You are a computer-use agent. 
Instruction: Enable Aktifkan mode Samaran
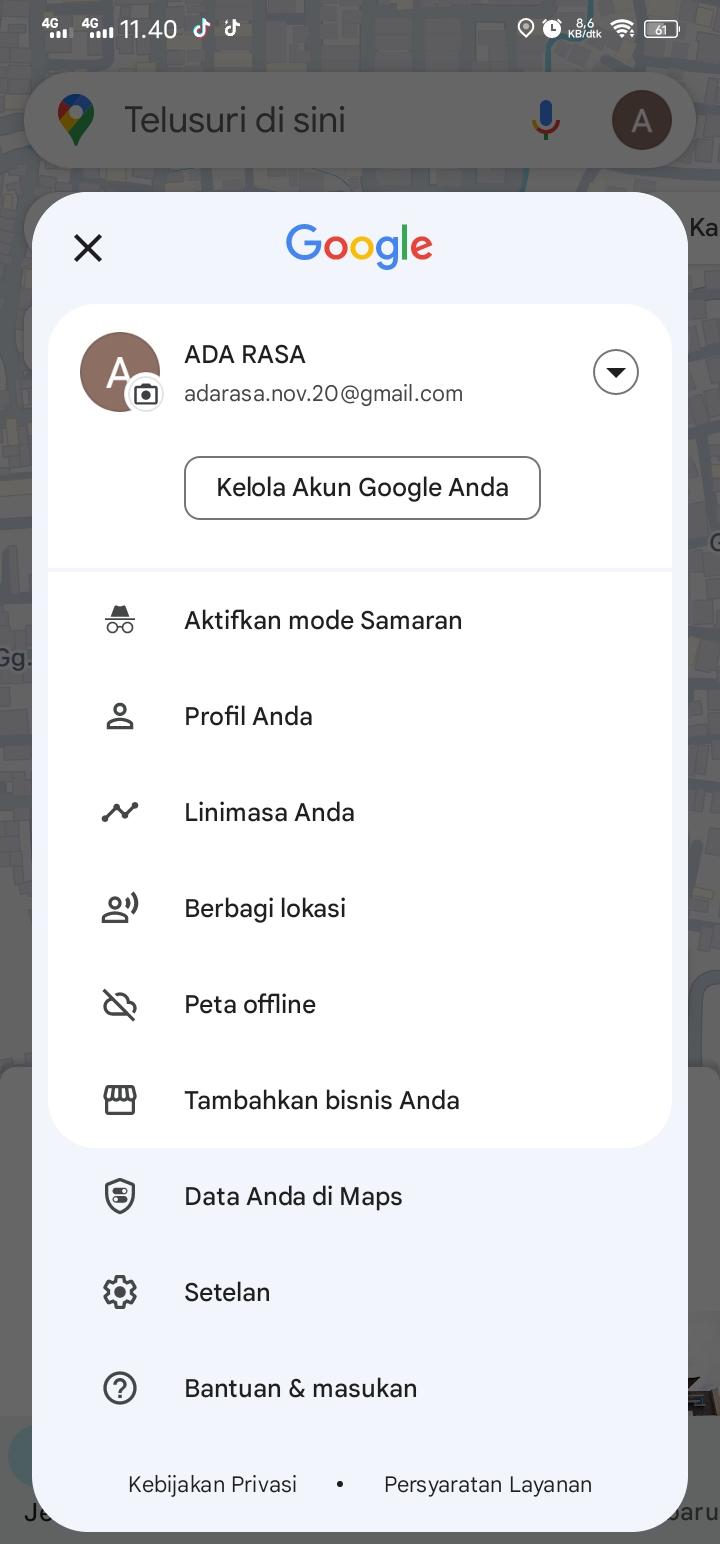pos(360,620)
